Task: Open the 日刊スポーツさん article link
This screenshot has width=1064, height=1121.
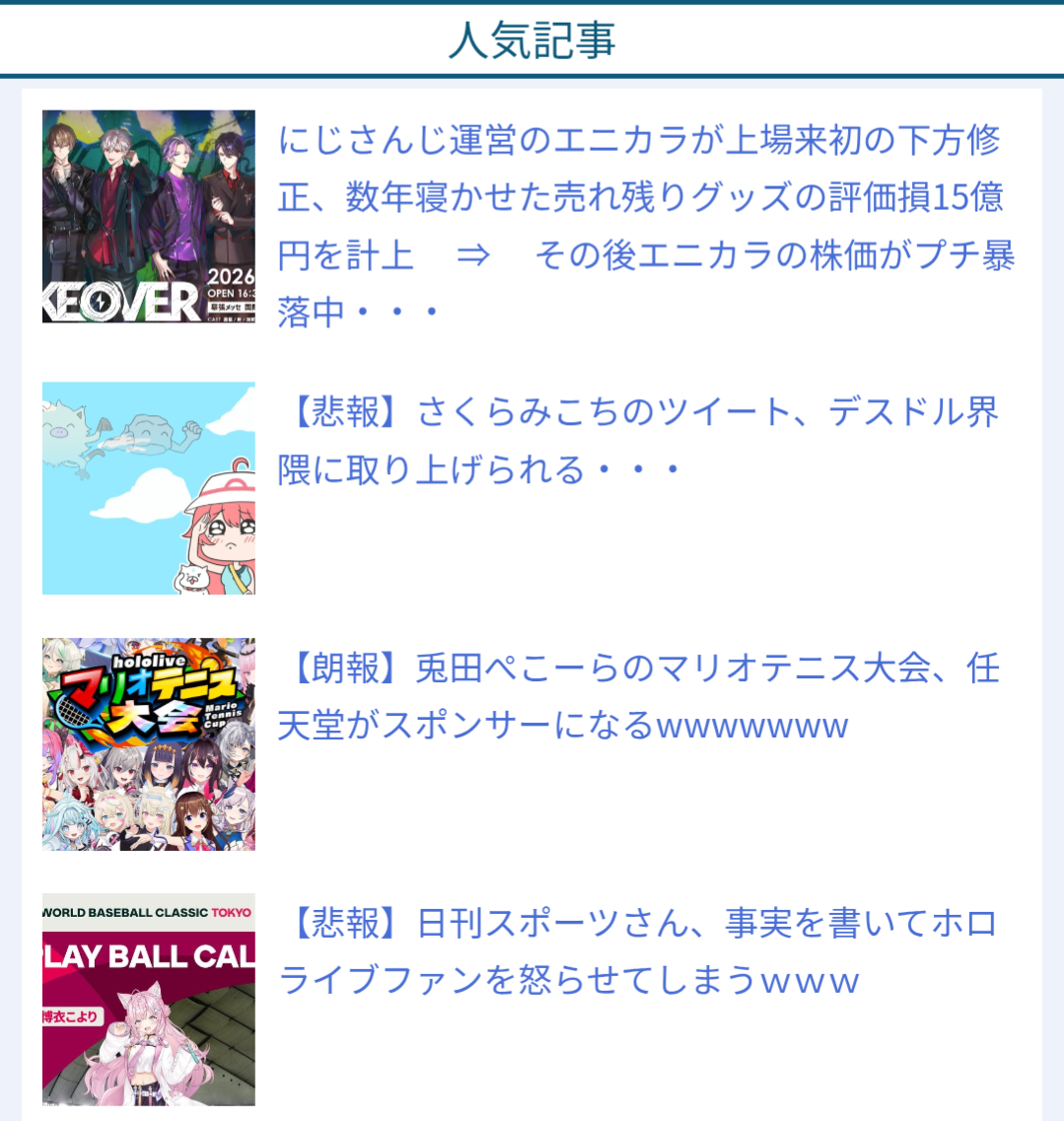Action: pos(639,951)
